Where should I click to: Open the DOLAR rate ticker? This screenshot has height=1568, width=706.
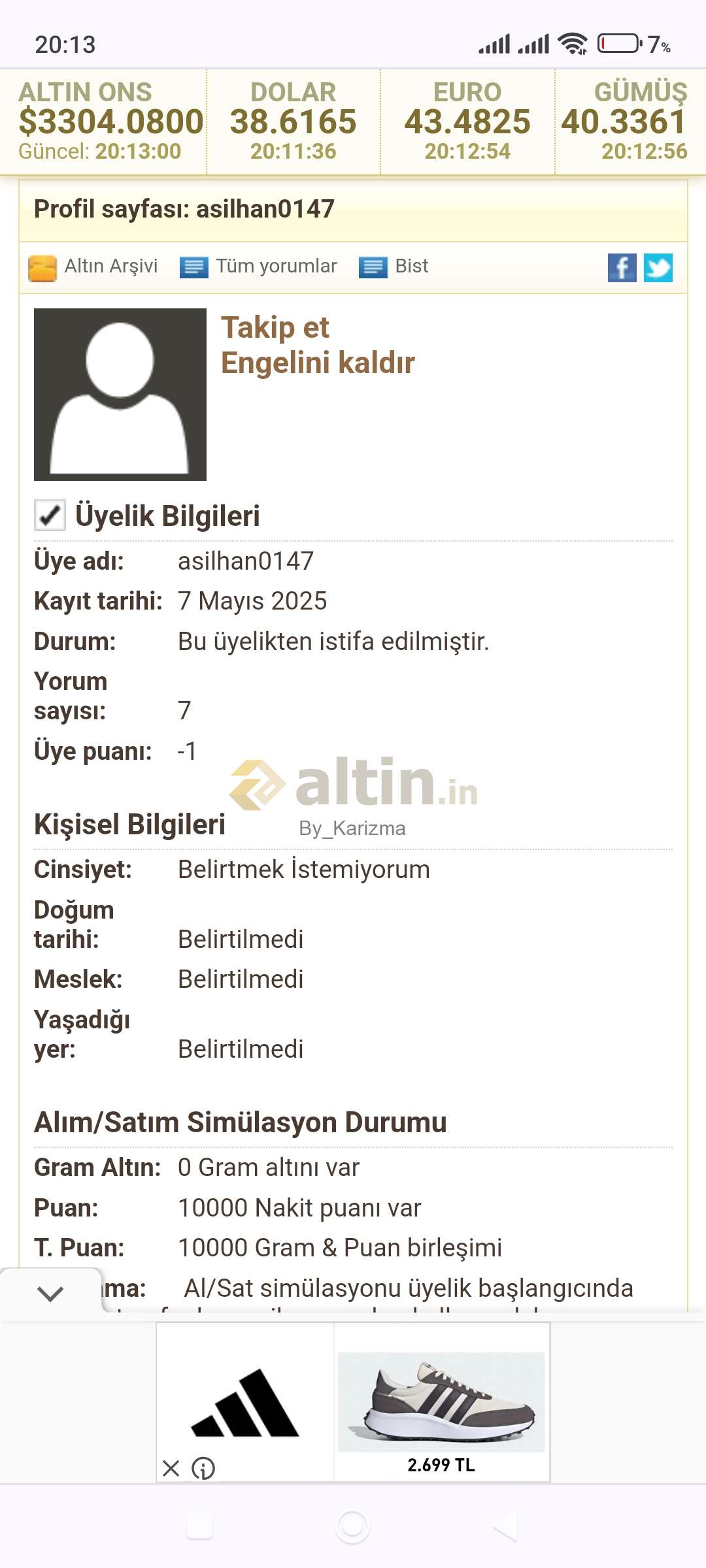(x=294, y=122)
